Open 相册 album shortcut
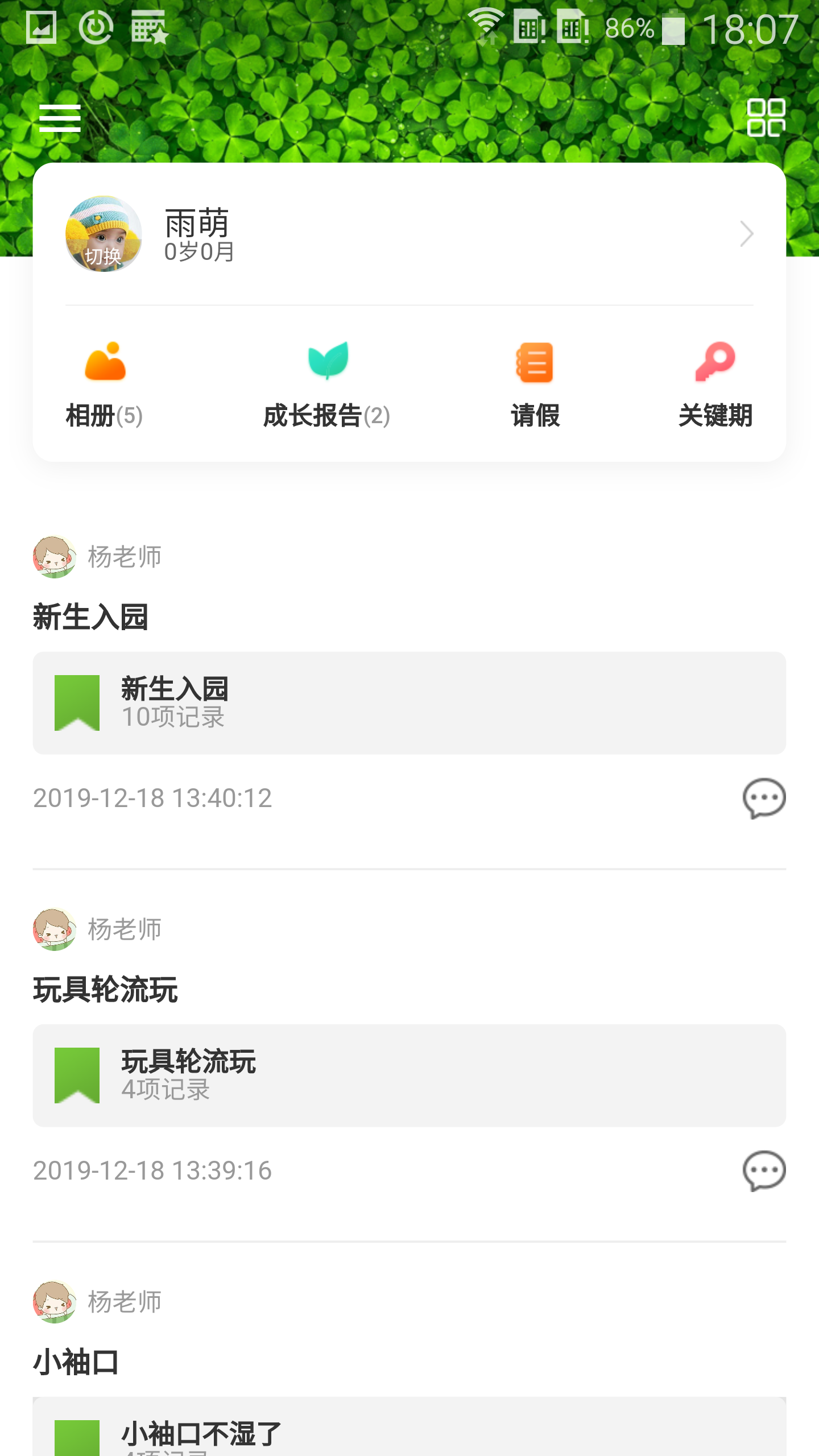819x1456 pixels. (105, 385)
